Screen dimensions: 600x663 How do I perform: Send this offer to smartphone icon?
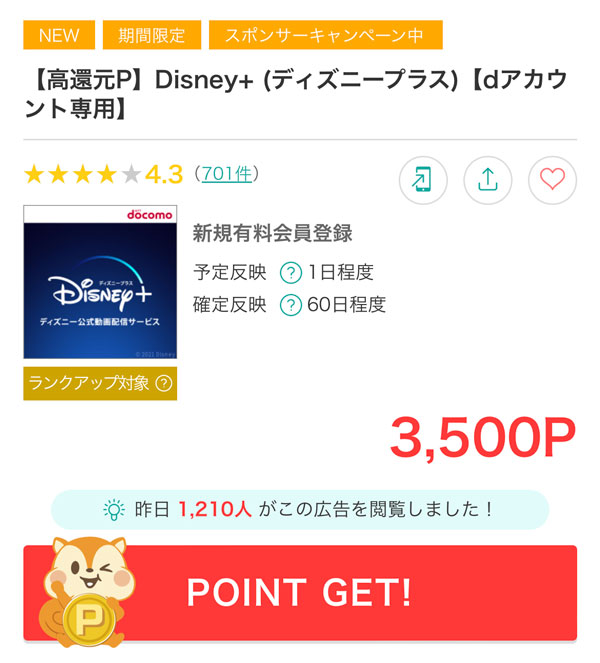coord(423,180)
